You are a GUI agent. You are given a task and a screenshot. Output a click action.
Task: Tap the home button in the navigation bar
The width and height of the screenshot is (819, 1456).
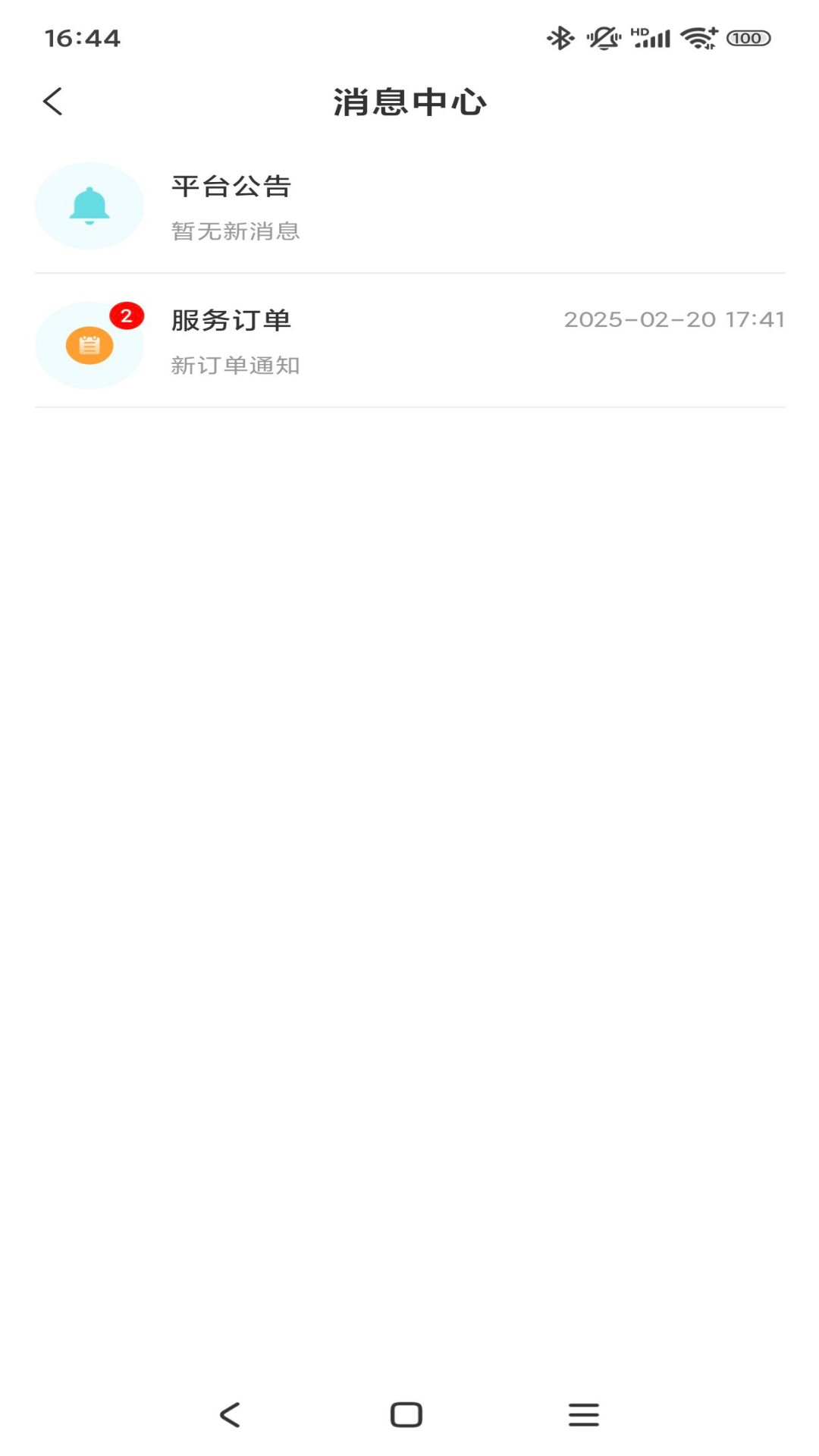coord(407,1413)
